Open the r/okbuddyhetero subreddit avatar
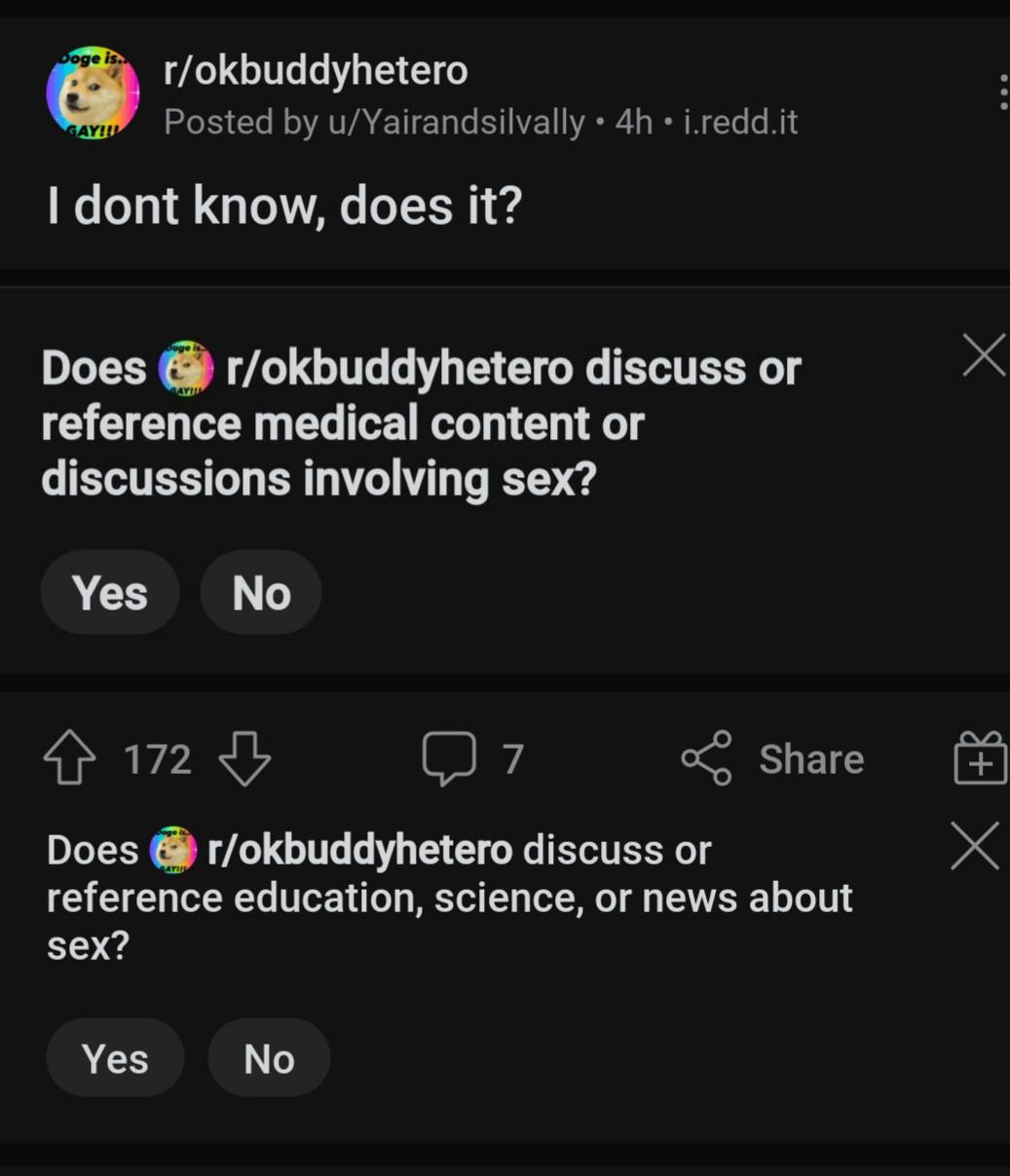Viewport: 1010px width, 1176px height. 93,92
